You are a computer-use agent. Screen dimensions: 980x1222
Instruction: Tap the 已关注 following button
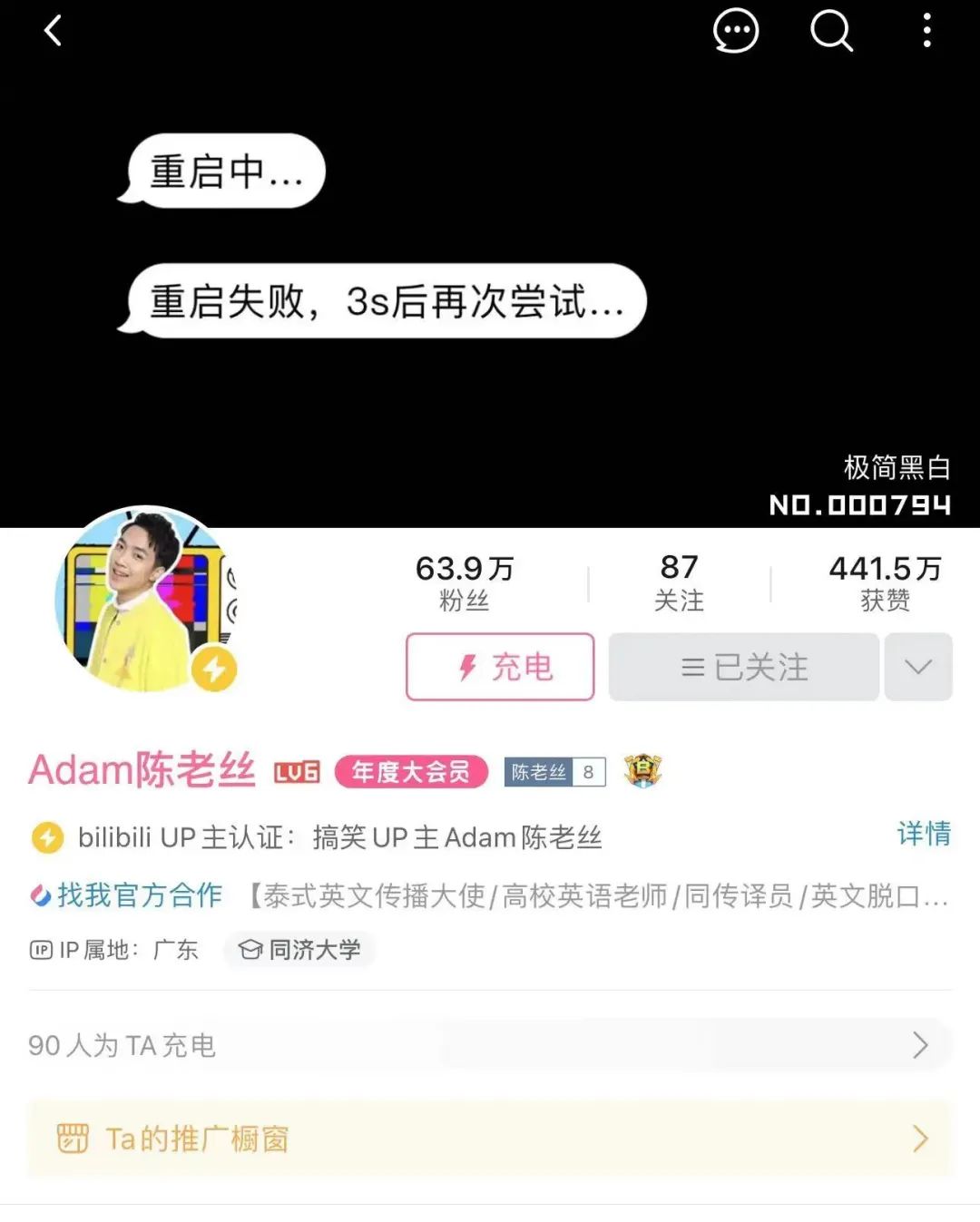[743, 667]
